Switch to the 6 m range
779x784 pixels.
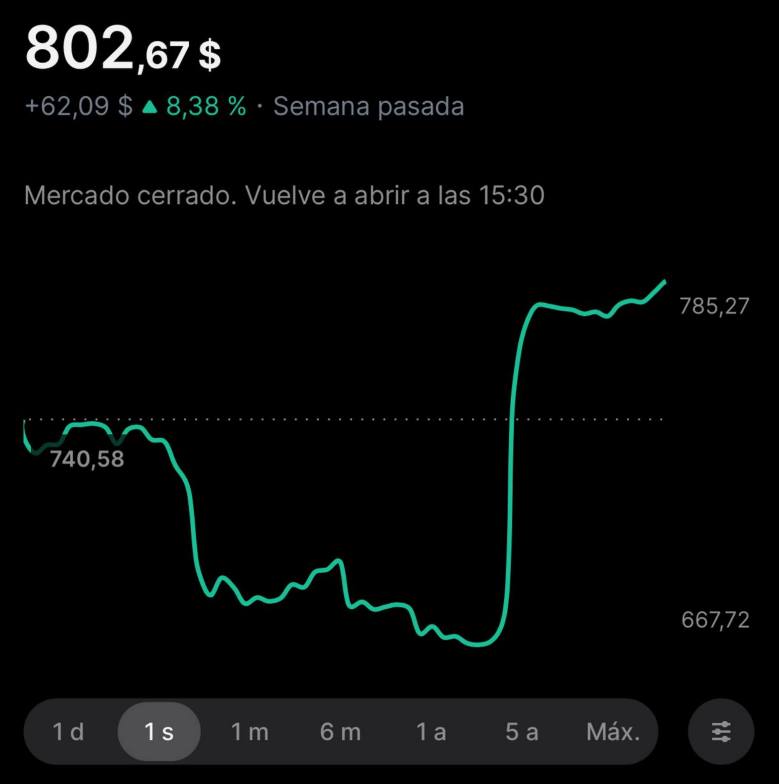[x=340, y=732]
